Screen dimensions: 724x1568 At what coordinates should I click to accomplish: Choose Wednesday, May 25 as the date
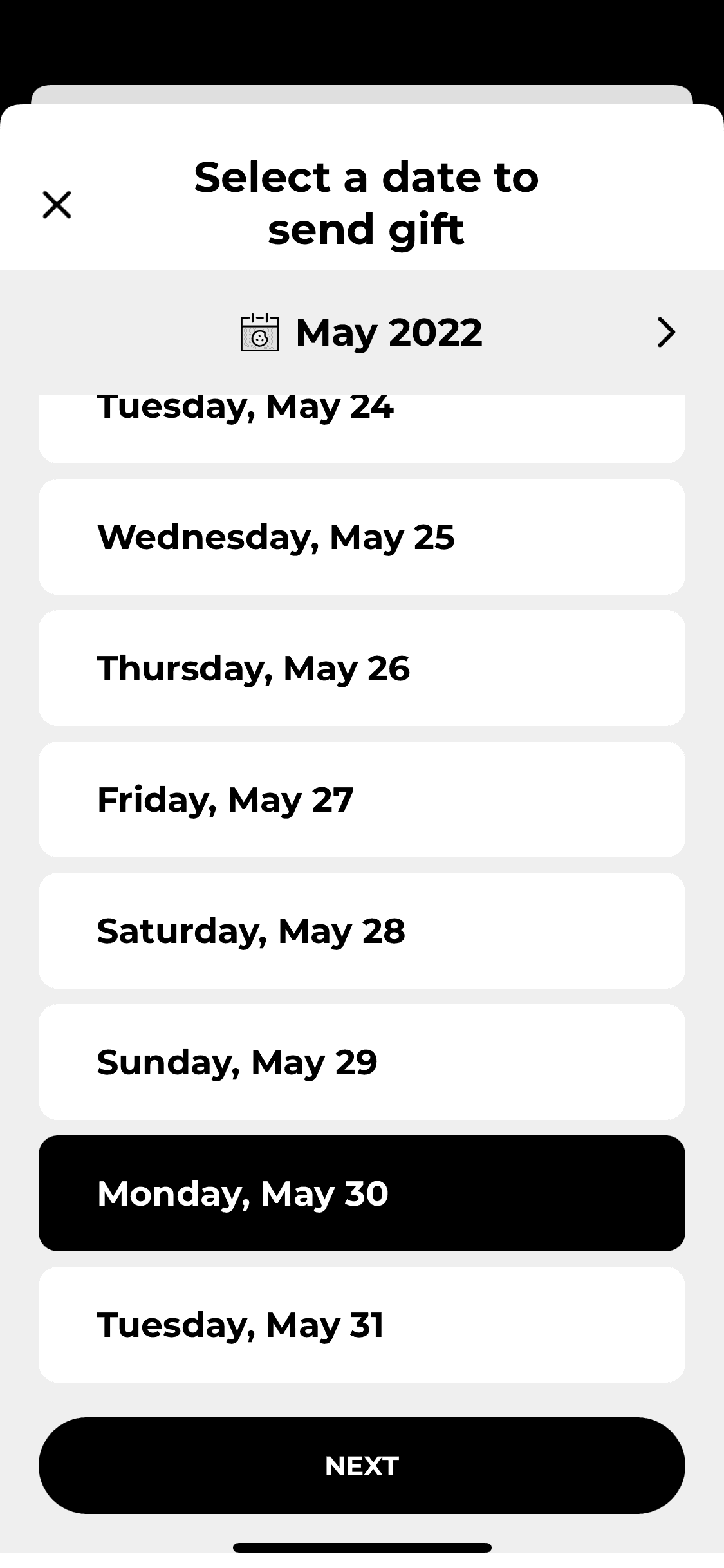pyautogui.click(x=362, y=537)
